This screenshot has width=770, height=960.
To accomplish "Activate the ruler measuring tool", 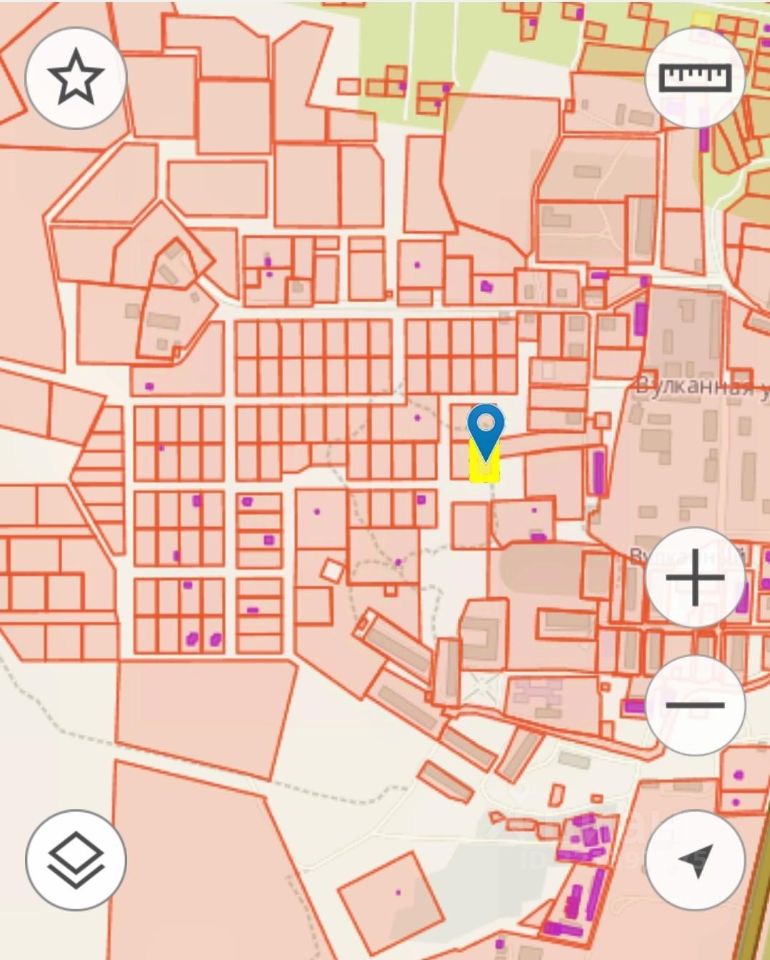I will click(695, 78).
